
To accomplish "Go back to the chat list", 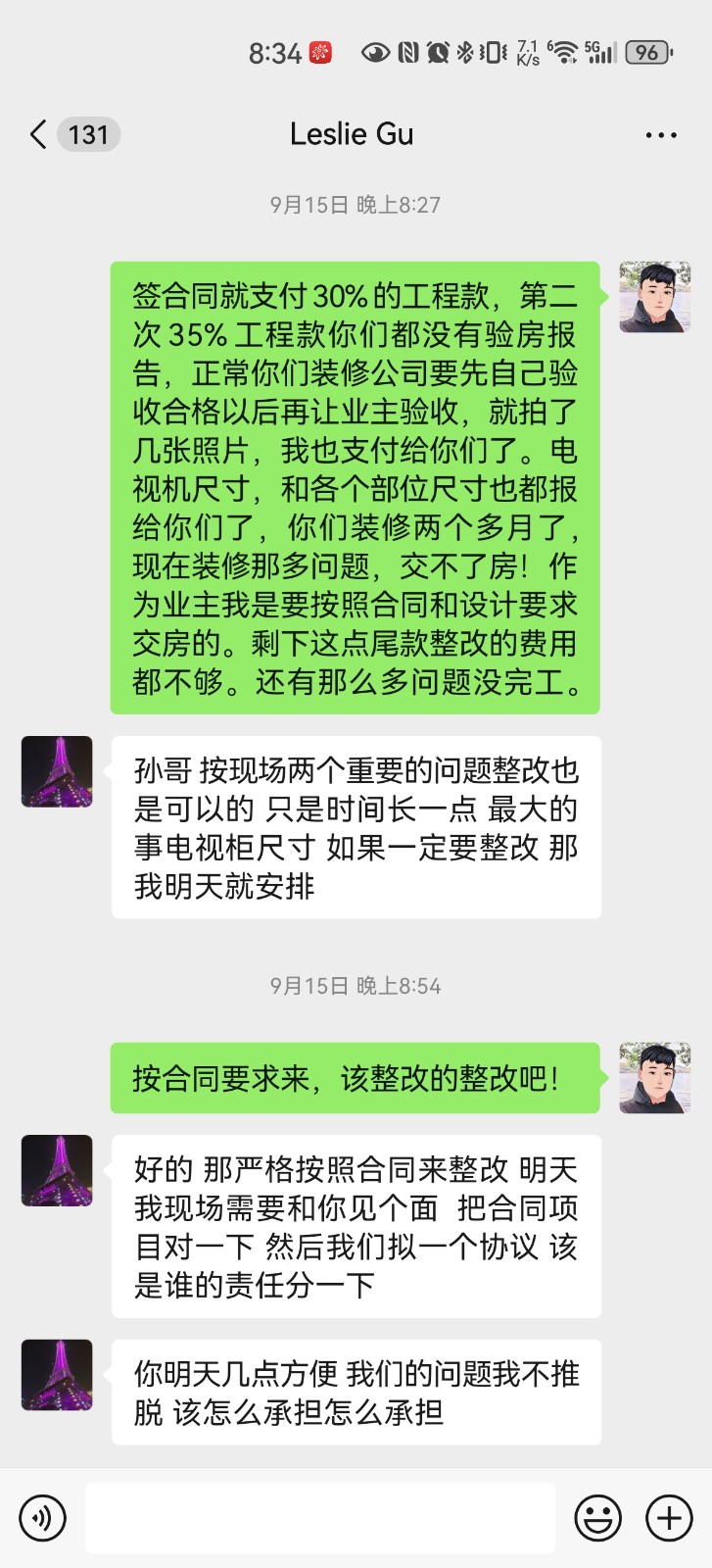I will (39, 134).
